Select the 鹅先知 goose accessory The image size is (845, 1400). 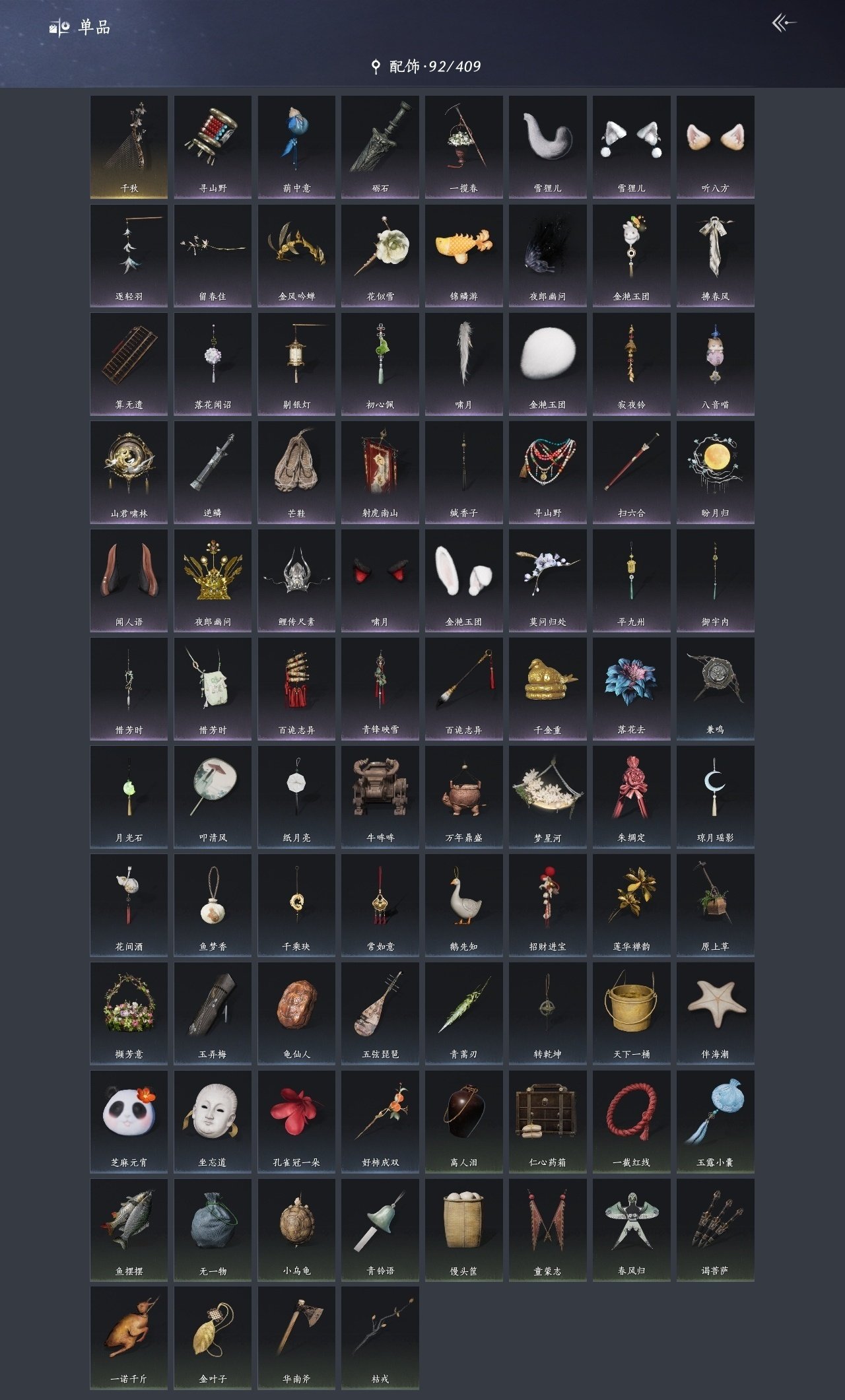click(463, 904)
